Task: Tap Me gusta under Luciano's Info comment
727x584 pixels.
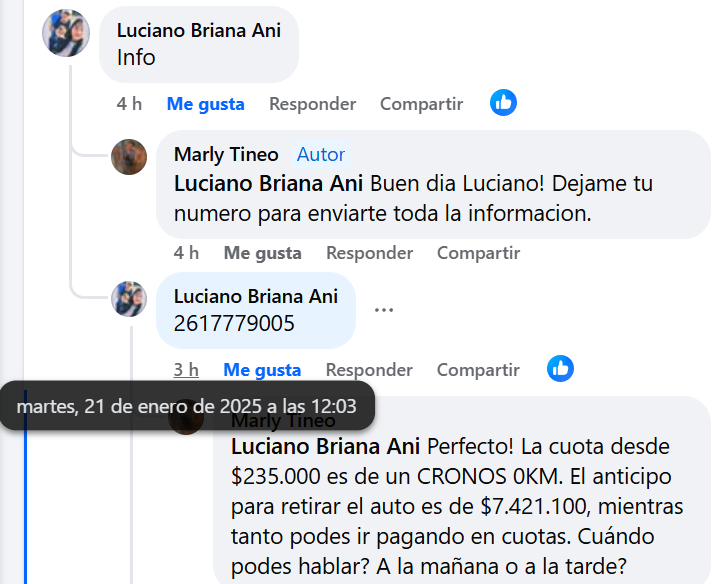Action: tap(205, 104)
